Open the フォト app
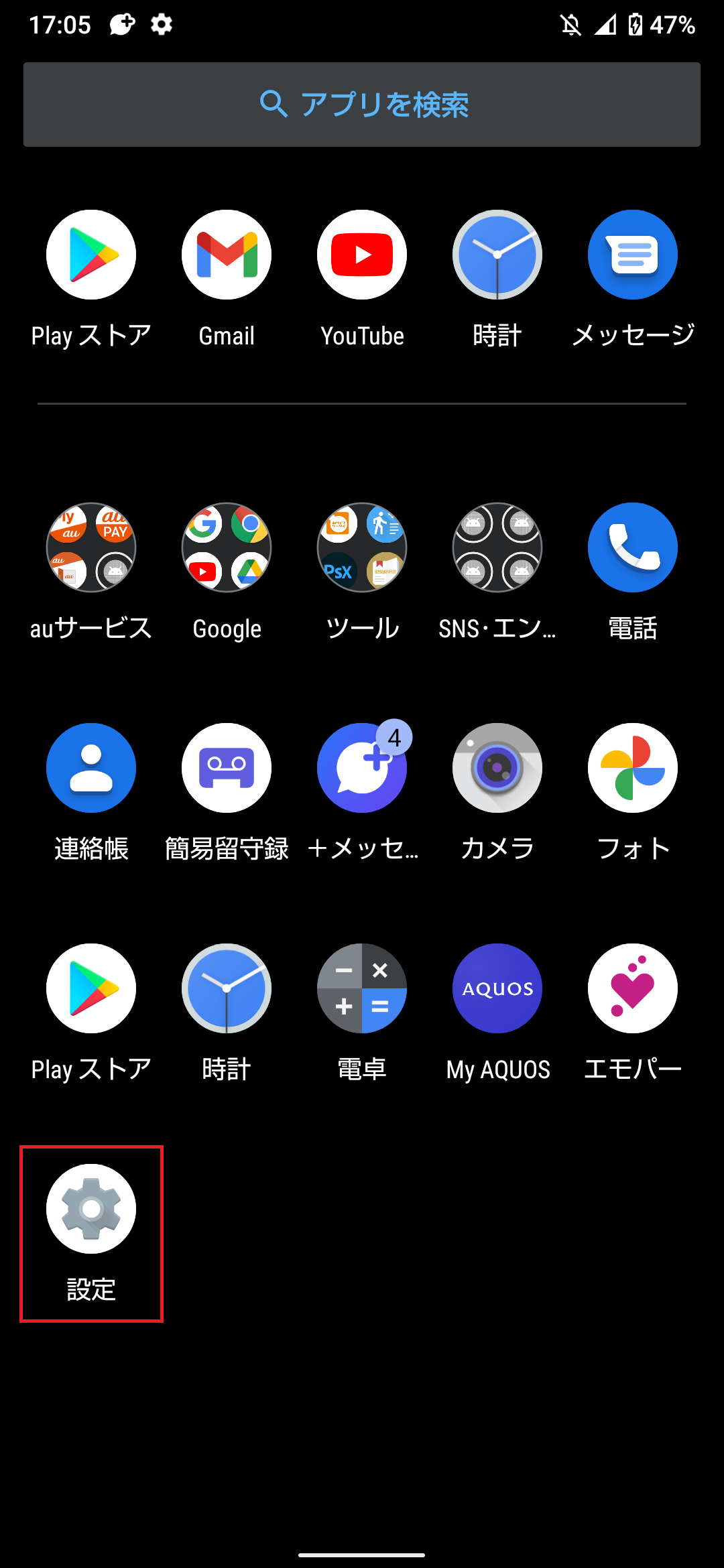This screenshot has height=1568, width=724. (x=632, y=768)
